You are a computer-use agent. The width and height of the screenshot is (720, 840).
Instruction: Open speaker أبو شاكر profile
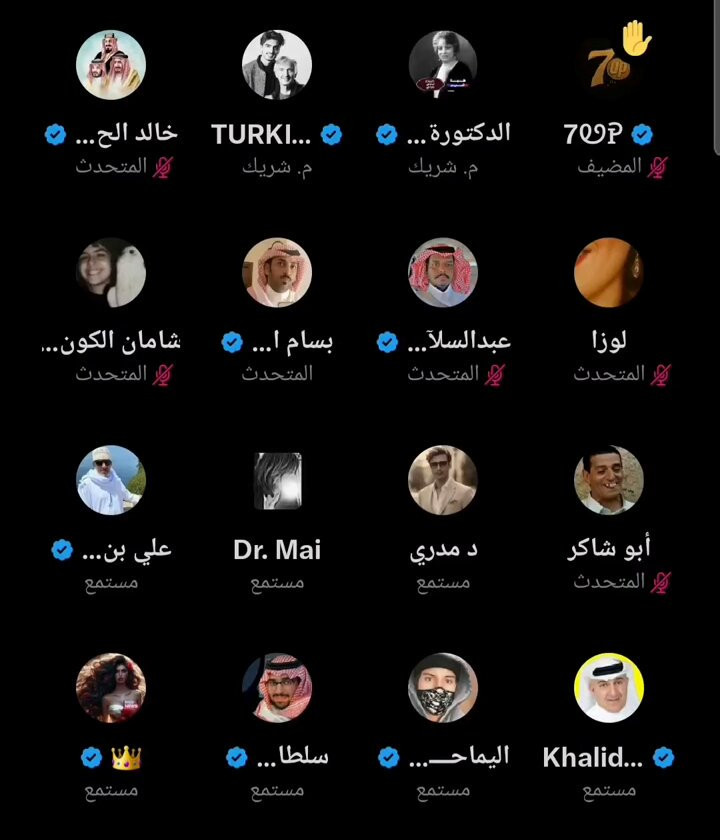tap(609, 480)
